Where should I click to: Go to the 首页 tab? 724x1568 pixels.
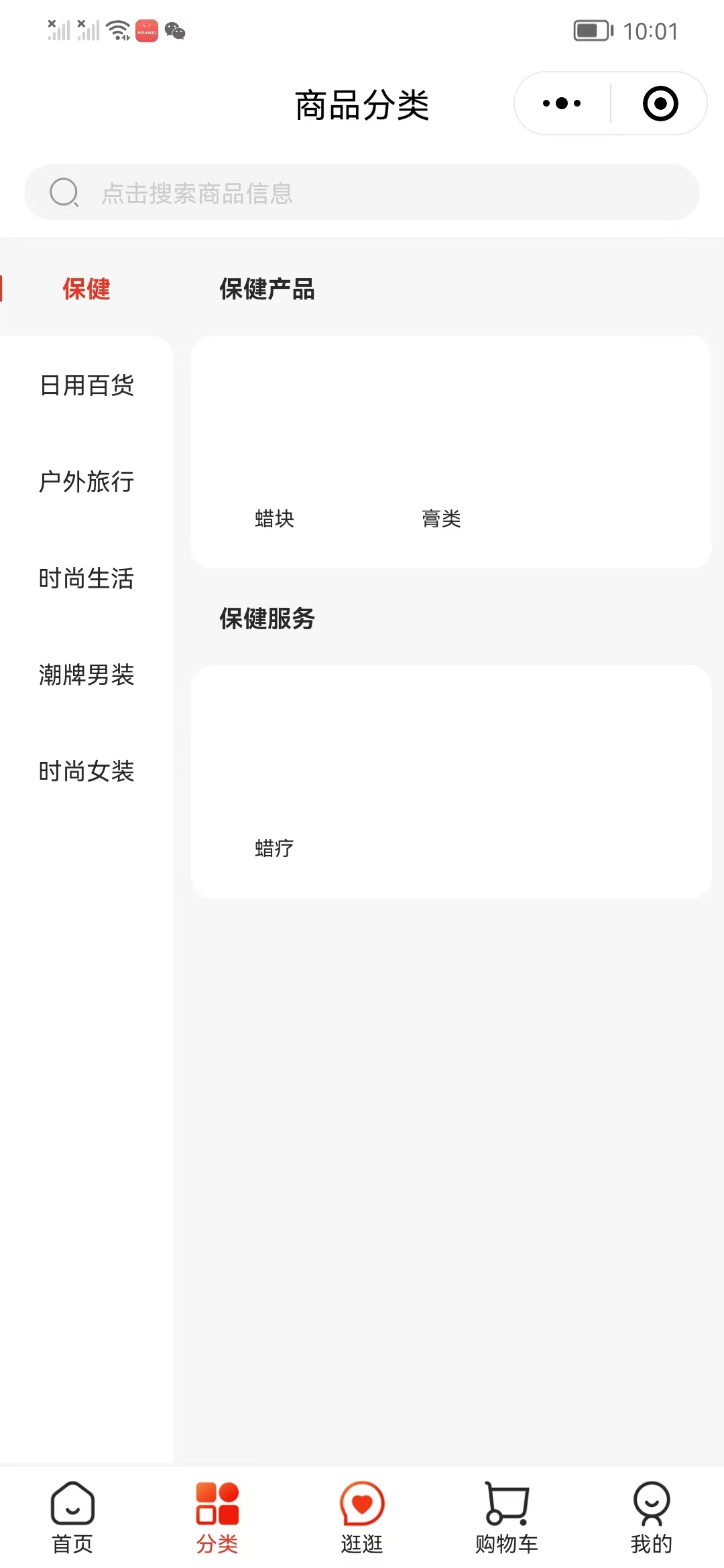(72, 1518)
